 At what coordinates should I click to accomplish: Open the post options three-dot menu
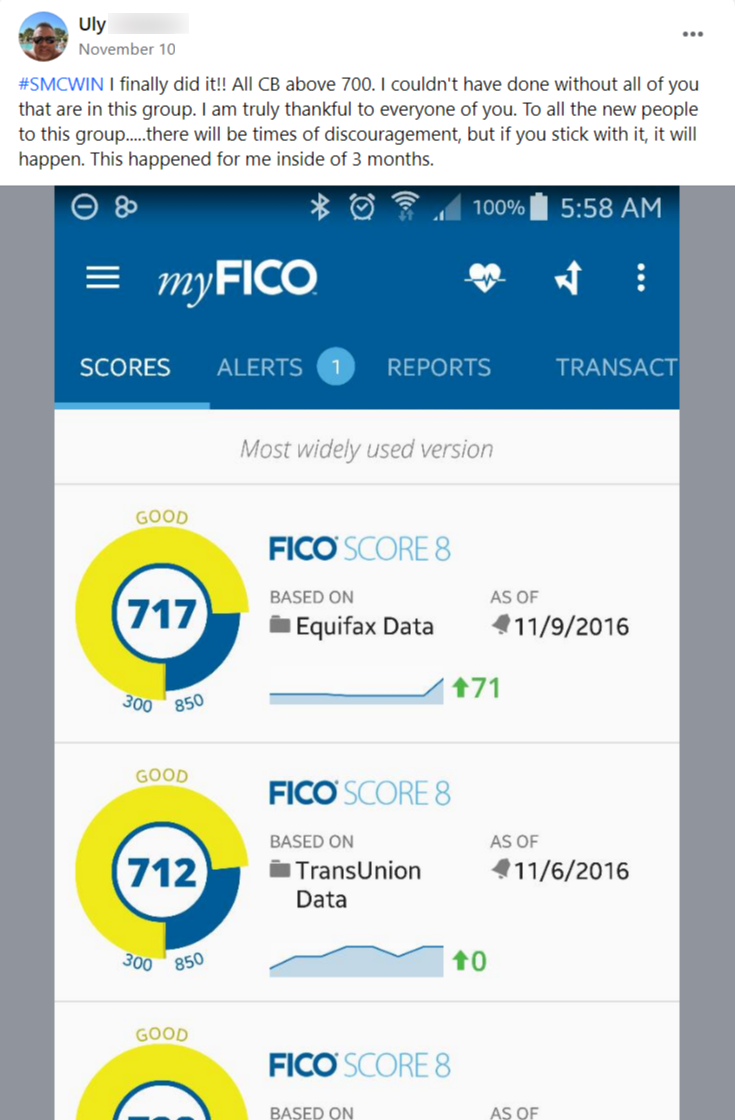692,34
